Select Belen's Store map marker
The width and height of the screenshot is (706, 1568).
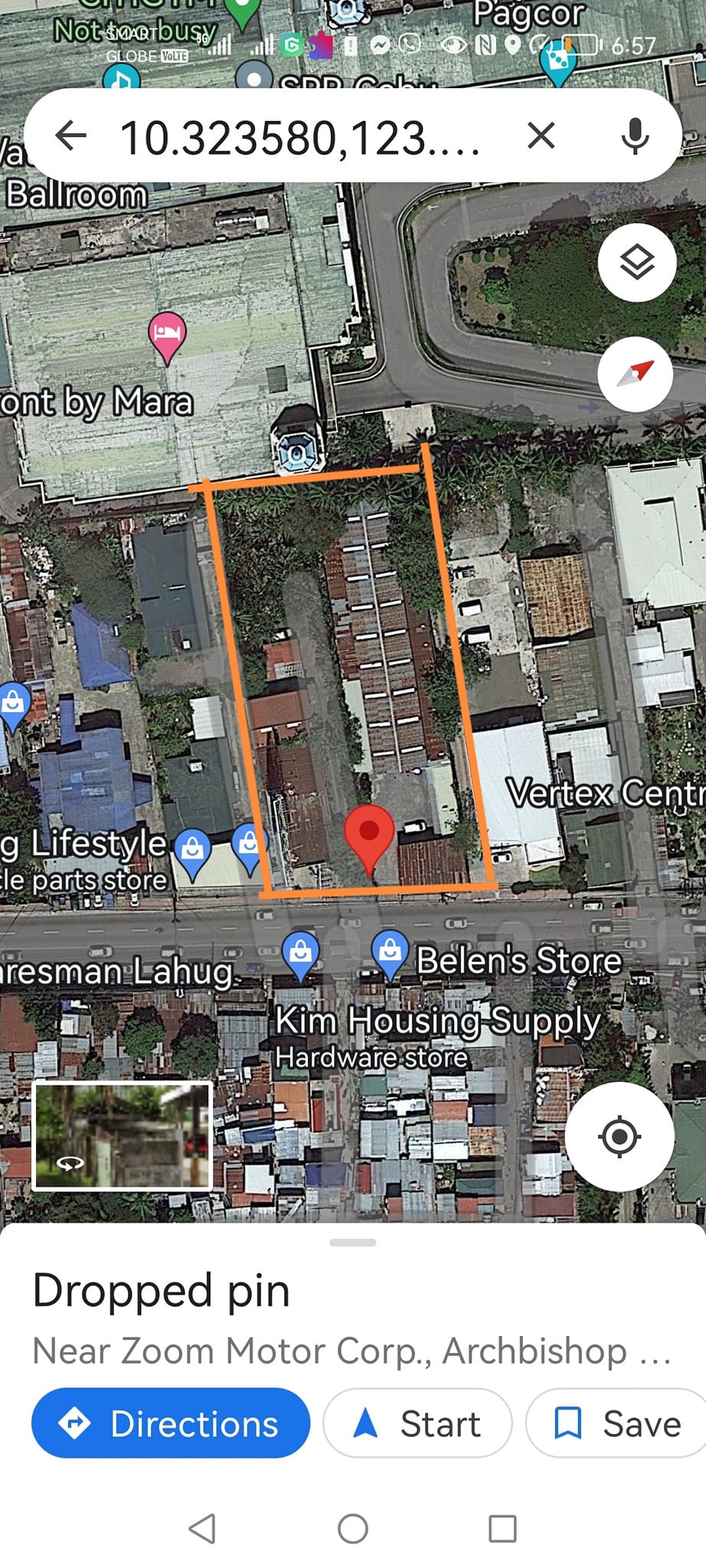pyautogui.click(x=391, y=953)
